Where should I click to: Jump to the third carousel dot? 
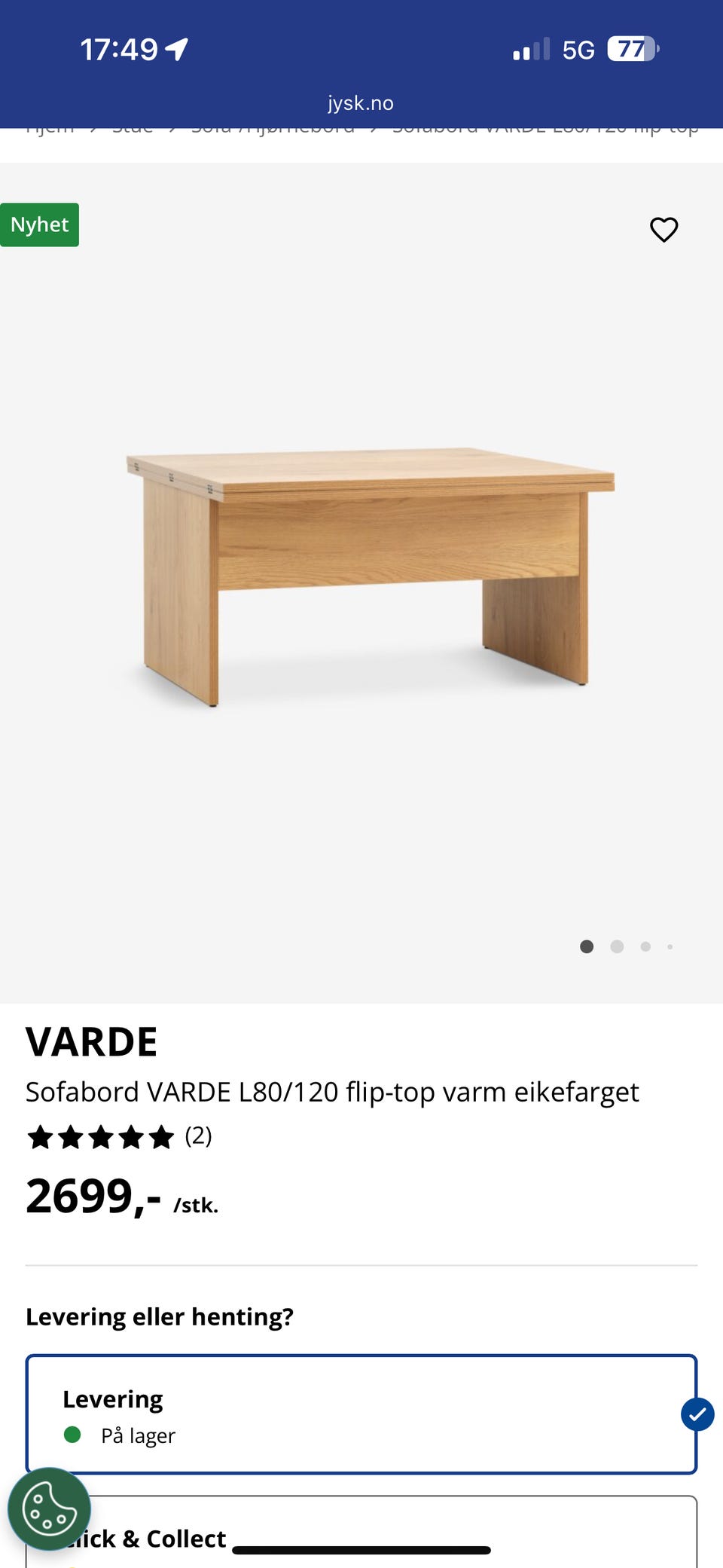pos(645,946)
